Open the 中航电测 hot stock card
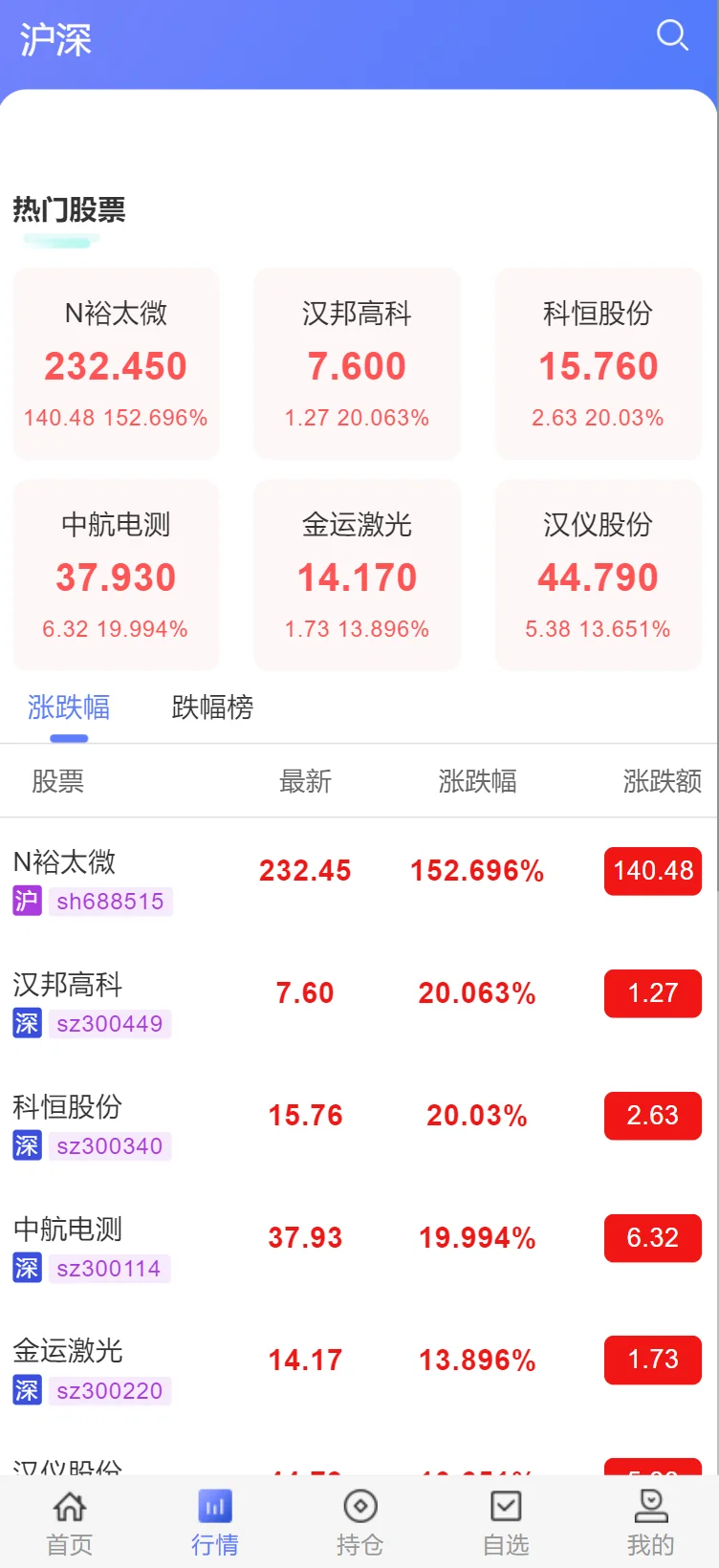Screen dimensions: 719x1568 tap(116, 576)
